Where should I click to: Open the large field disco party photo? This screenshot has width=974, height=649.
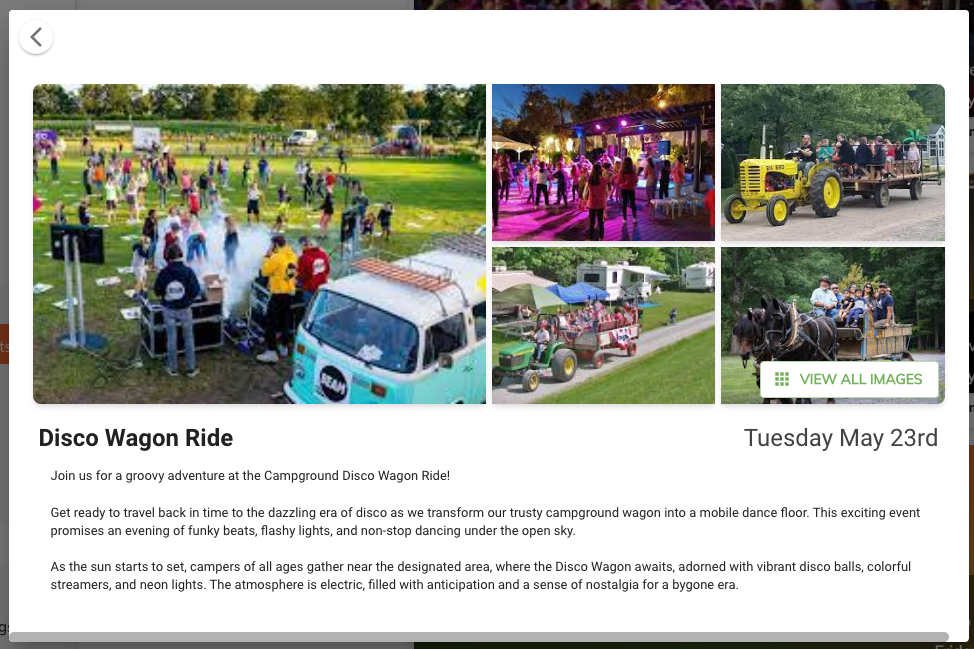coord(259,243)
